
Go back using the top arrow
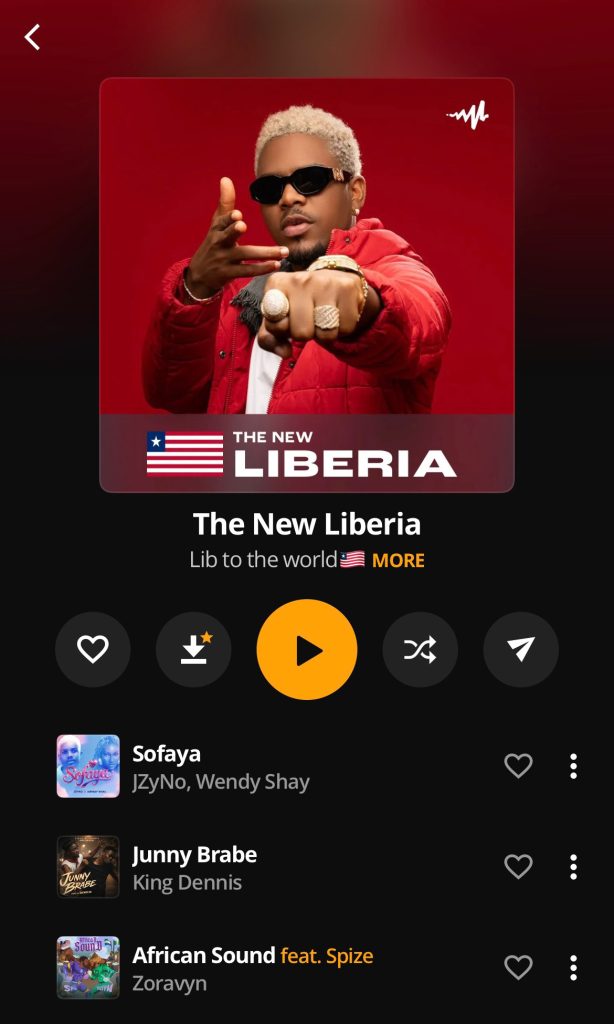[x=33, y=38]
